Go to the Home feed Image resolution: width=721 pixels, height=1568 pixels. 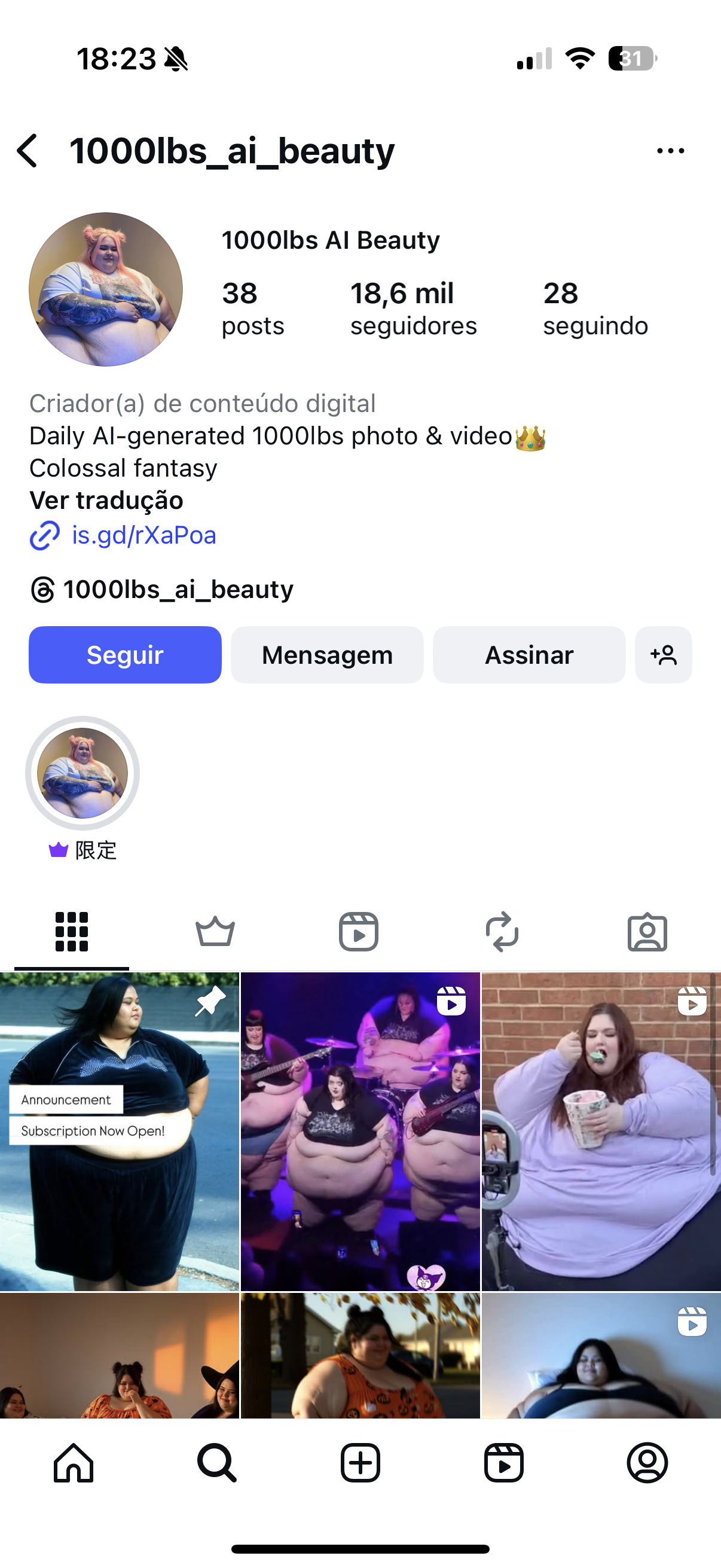74,1462
